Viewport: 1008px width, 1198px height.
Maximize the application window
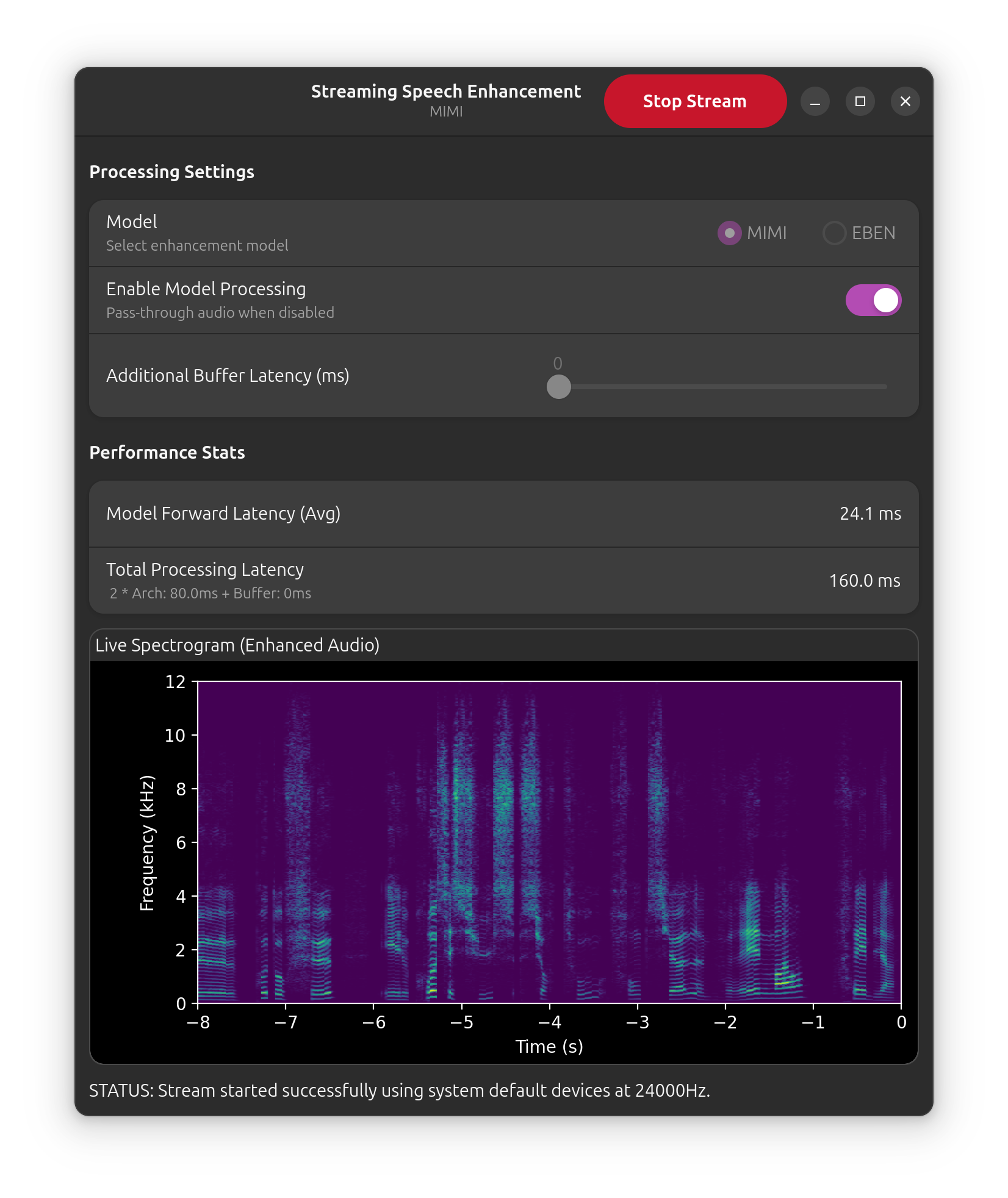pyautogui.click(x=860, y=101)
